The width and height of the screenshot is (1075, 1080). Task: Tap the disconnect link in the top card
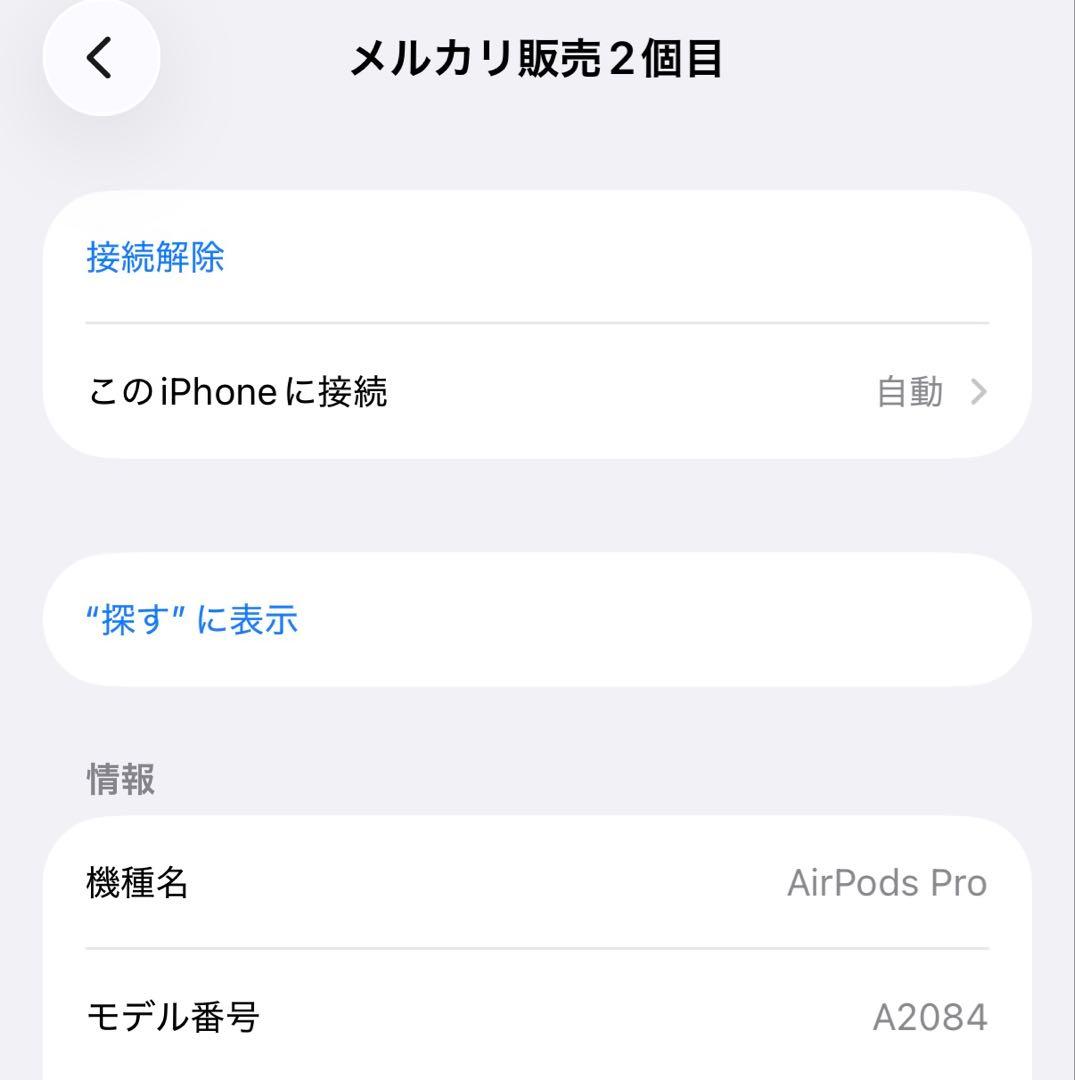pos(153,258)
